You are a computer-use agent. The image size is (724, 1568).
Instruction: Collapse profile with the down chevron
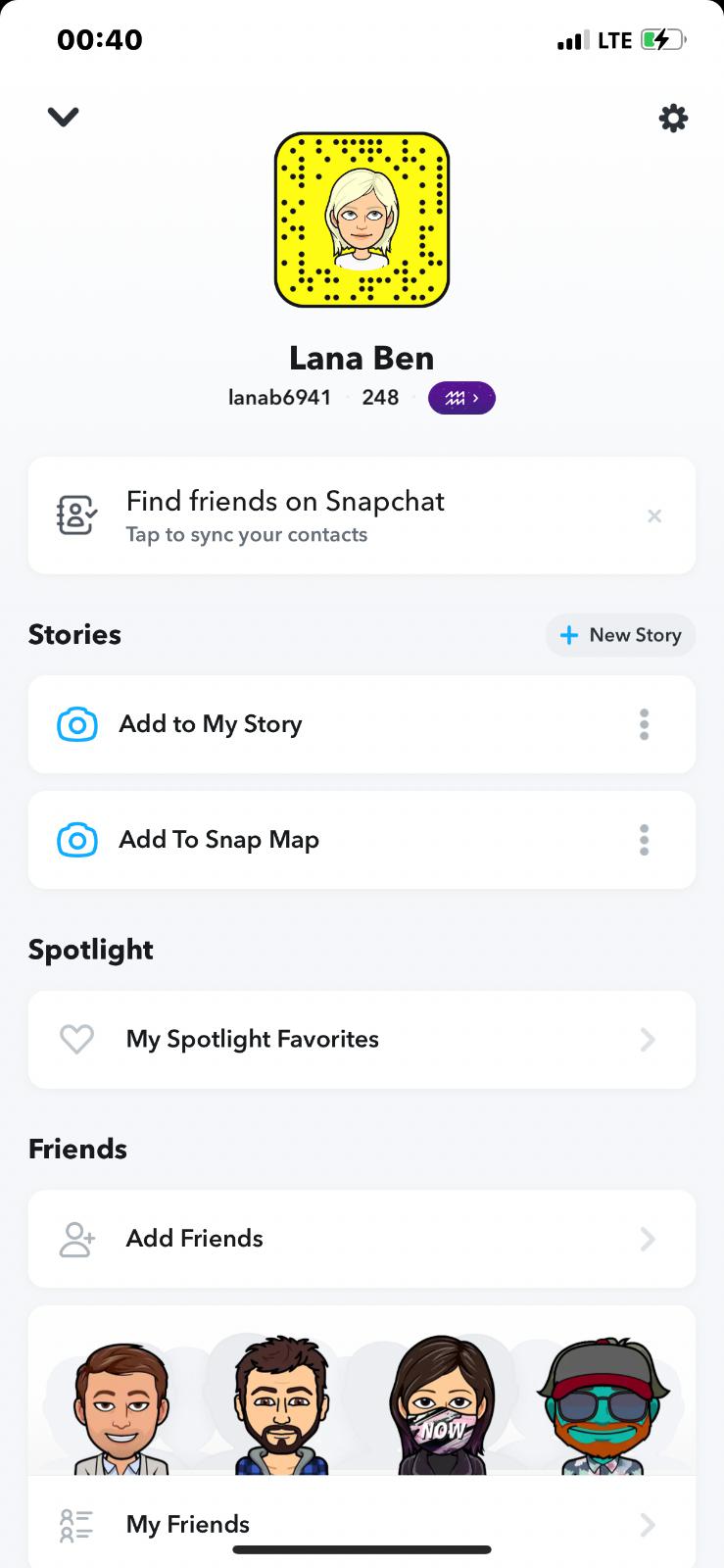tap(63, 118)
